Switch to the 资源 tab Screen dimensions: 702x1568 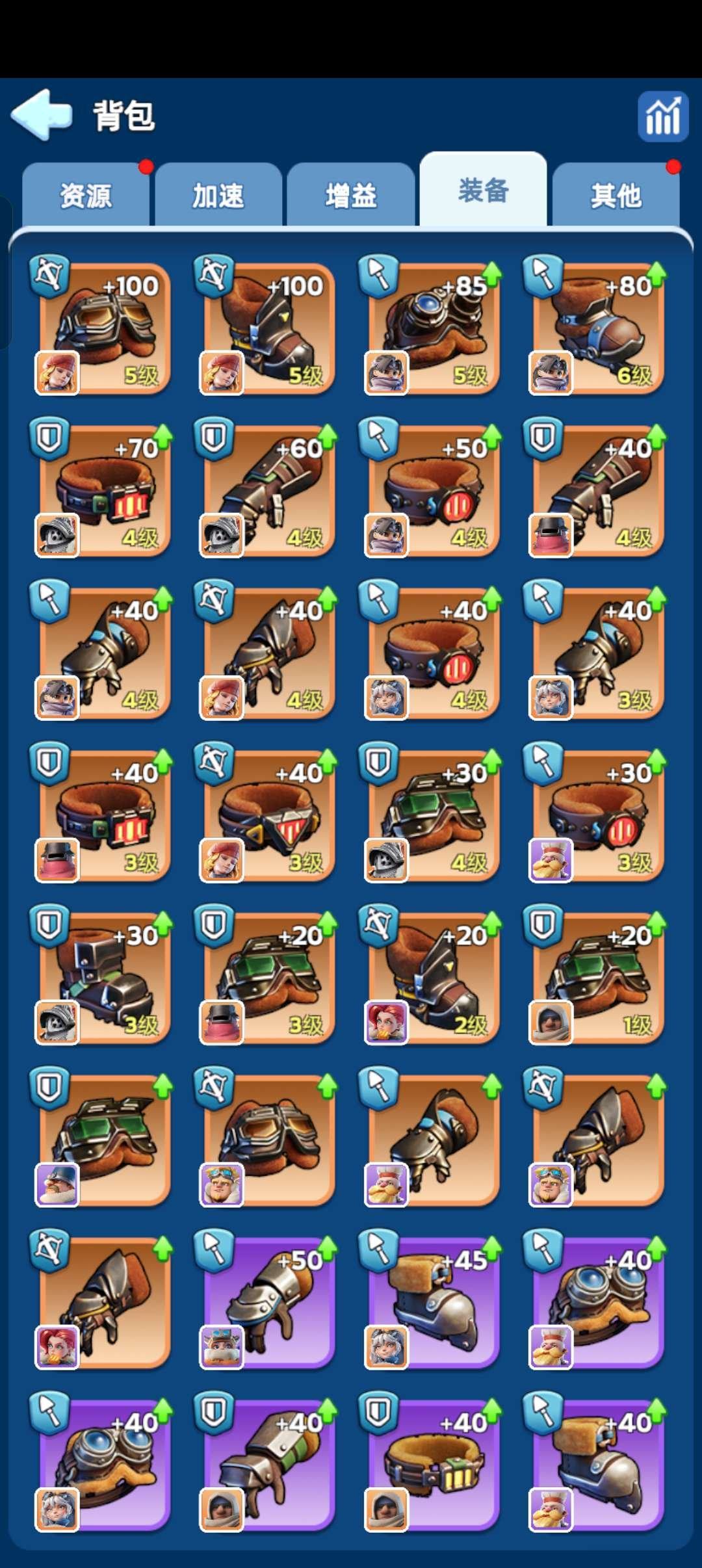86,196
